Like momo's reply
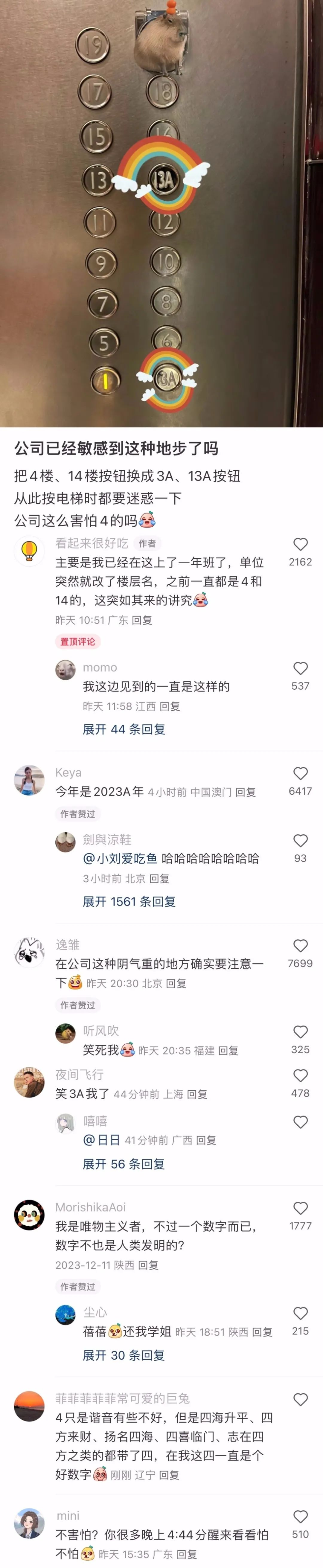The image size is (323, 1568). click(x=301, y=668)
